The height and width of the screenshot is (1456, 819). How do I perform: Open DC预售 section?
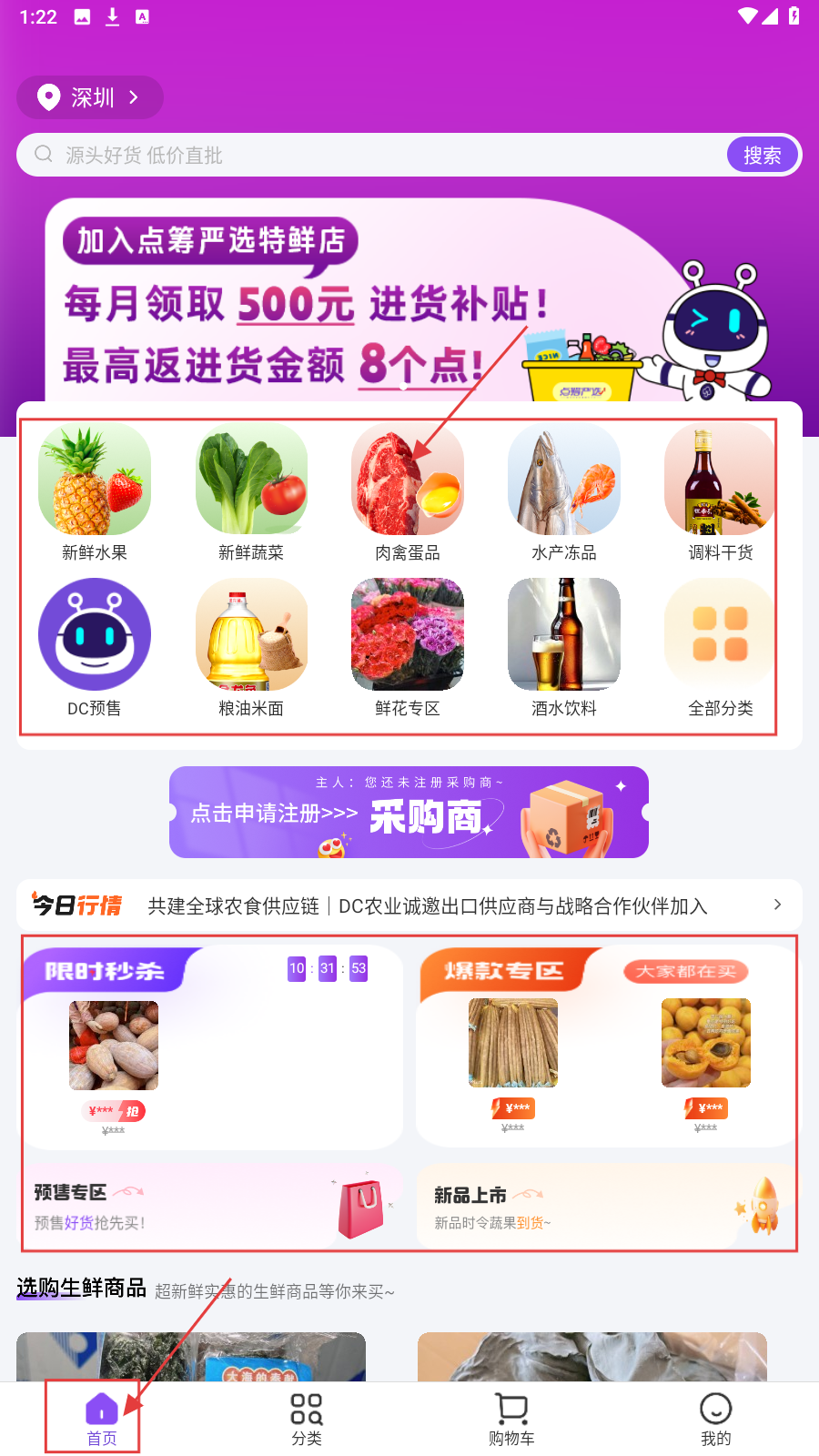(x=95, y=647)
